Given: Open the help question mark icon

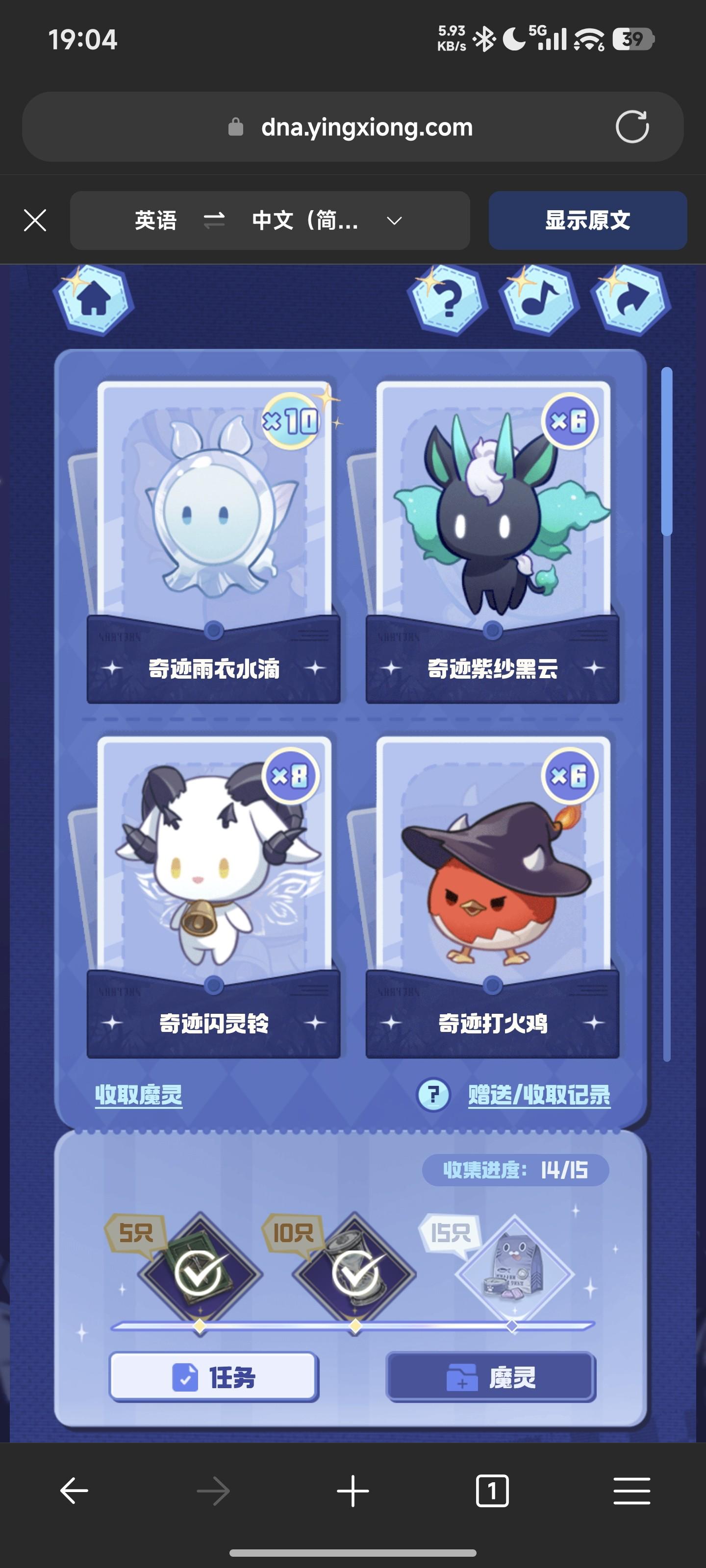Looking at the screenshot, I should [x=447, y=299].
